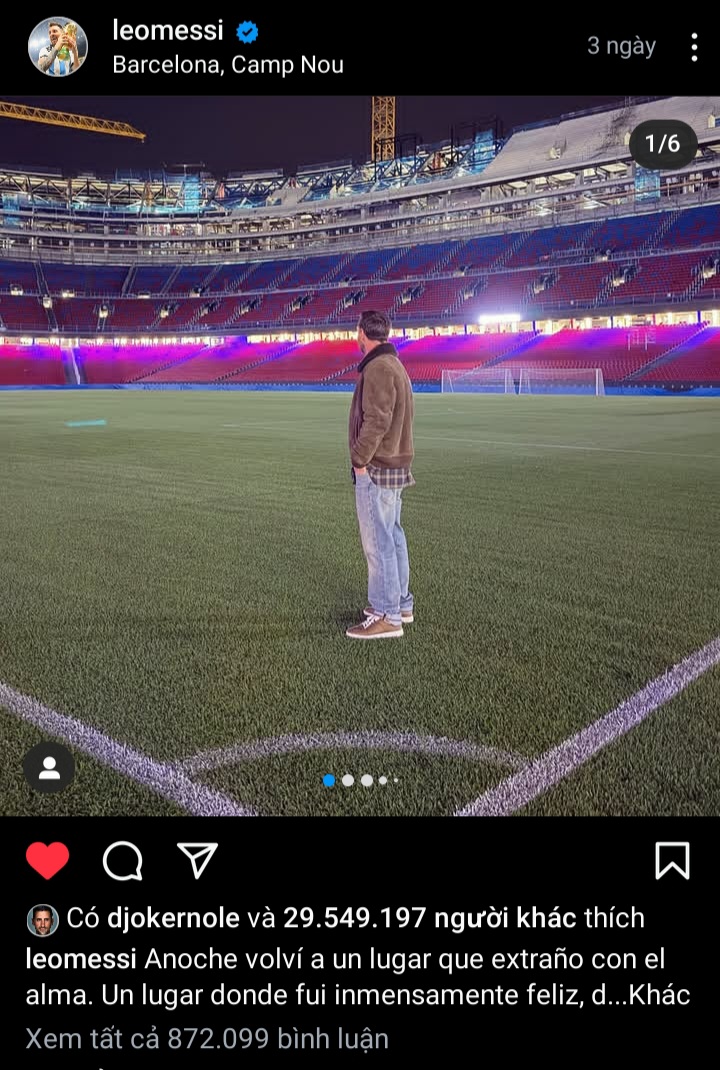Viewport: 720px width, 1070px height.
Task: Share the post via the paper plane
Action: click(197, 860)
